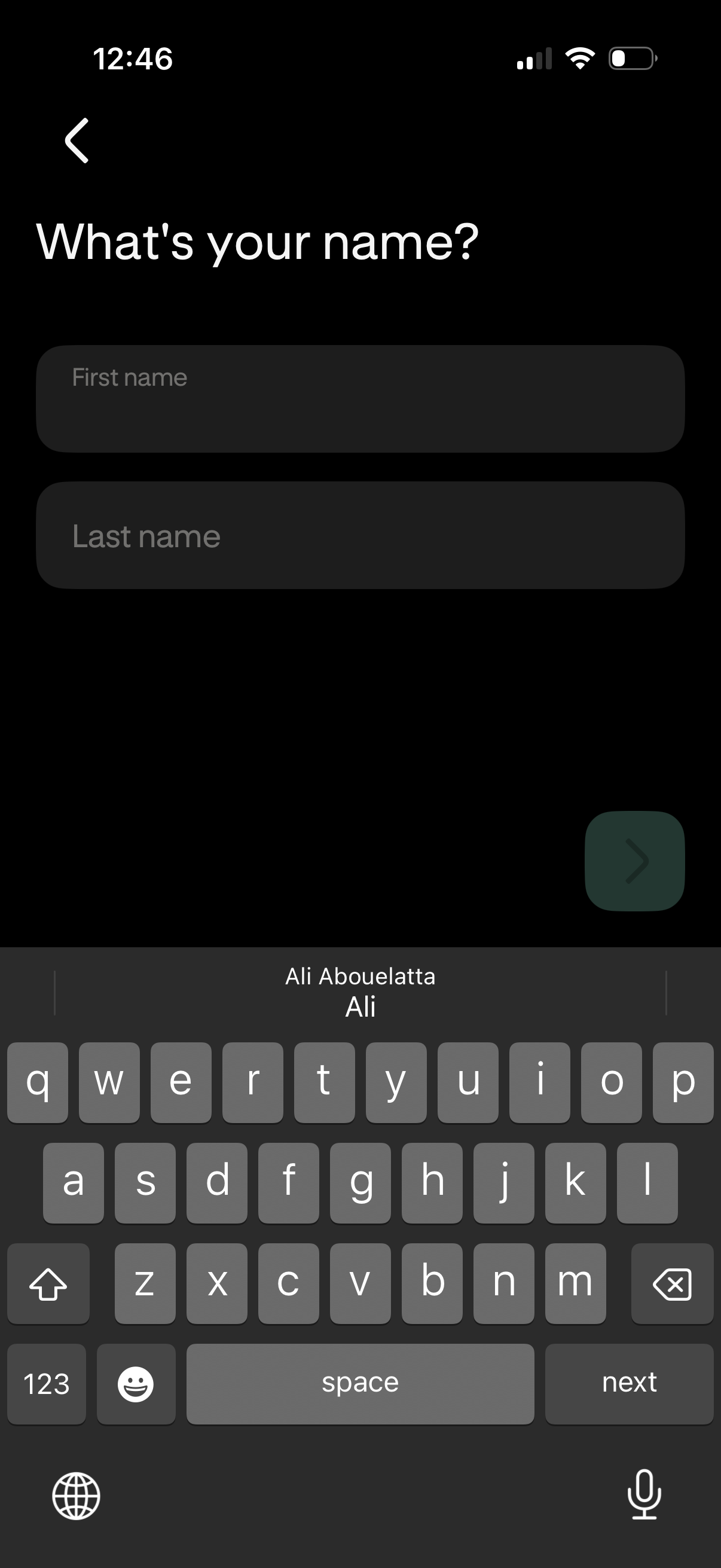Tap the Last name input field

pyautogui.click(x=360, y=535)
